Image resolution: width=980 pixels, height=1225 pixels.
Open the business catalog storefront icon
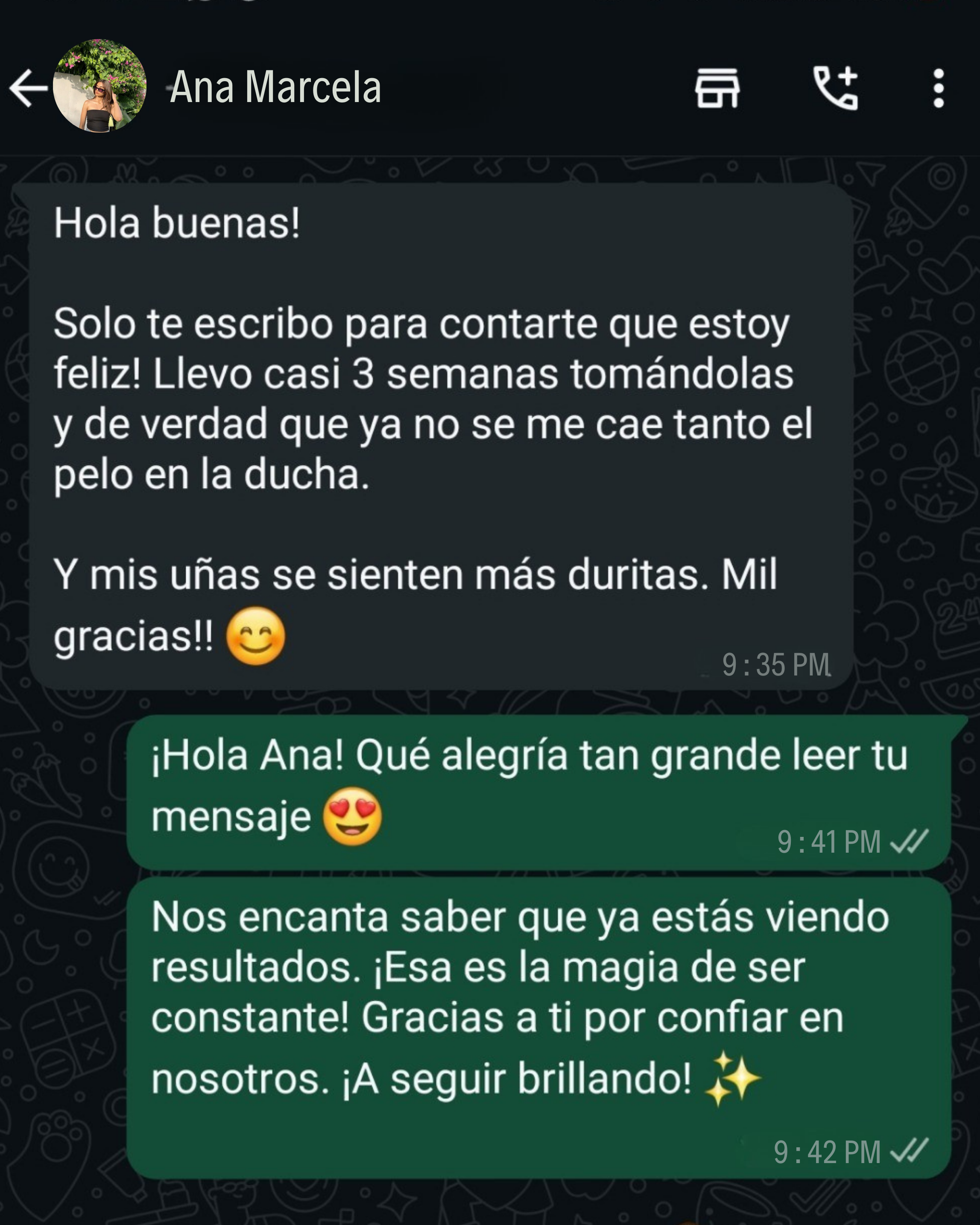[x=717, y=88]
